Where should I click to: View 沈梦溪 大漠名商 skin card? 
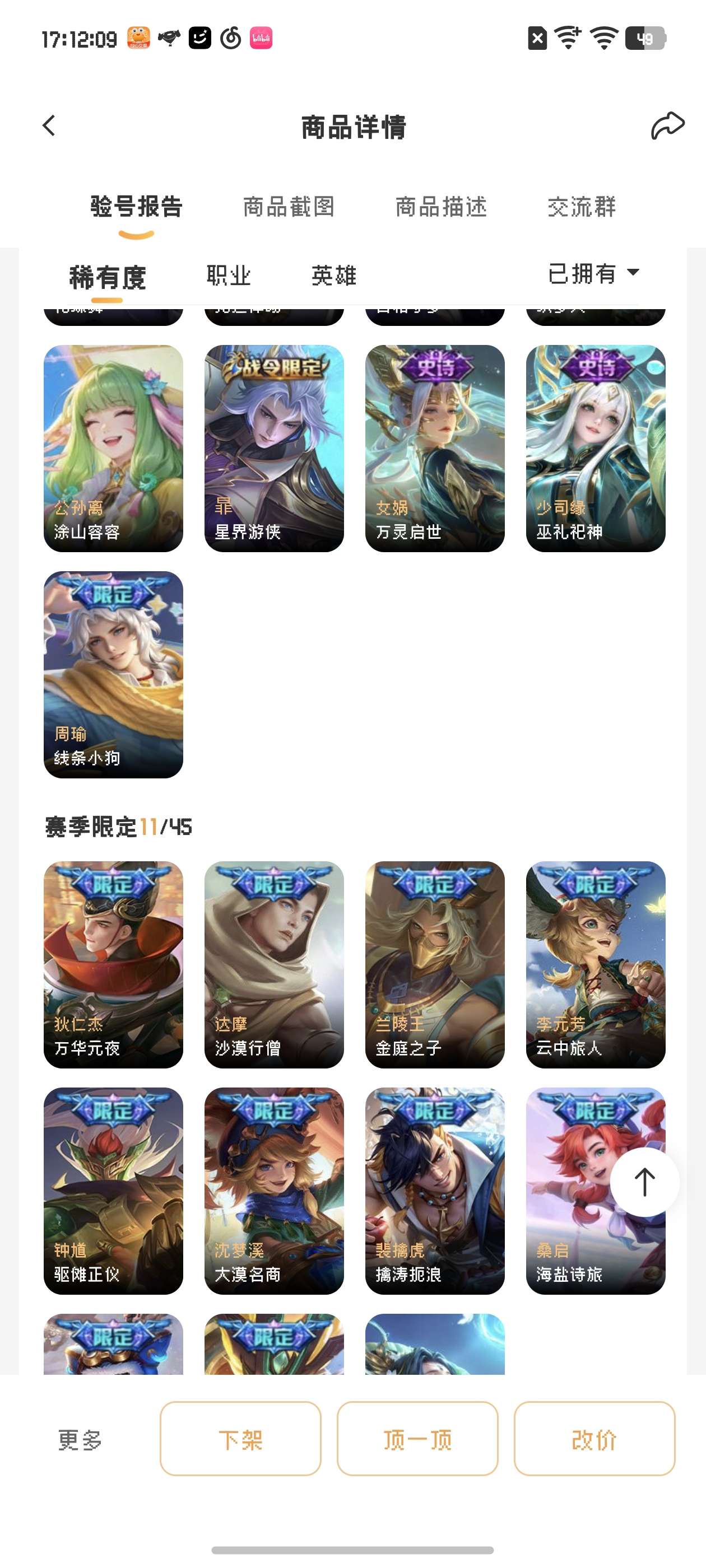pyautogui.click(x=273, y=1190)
